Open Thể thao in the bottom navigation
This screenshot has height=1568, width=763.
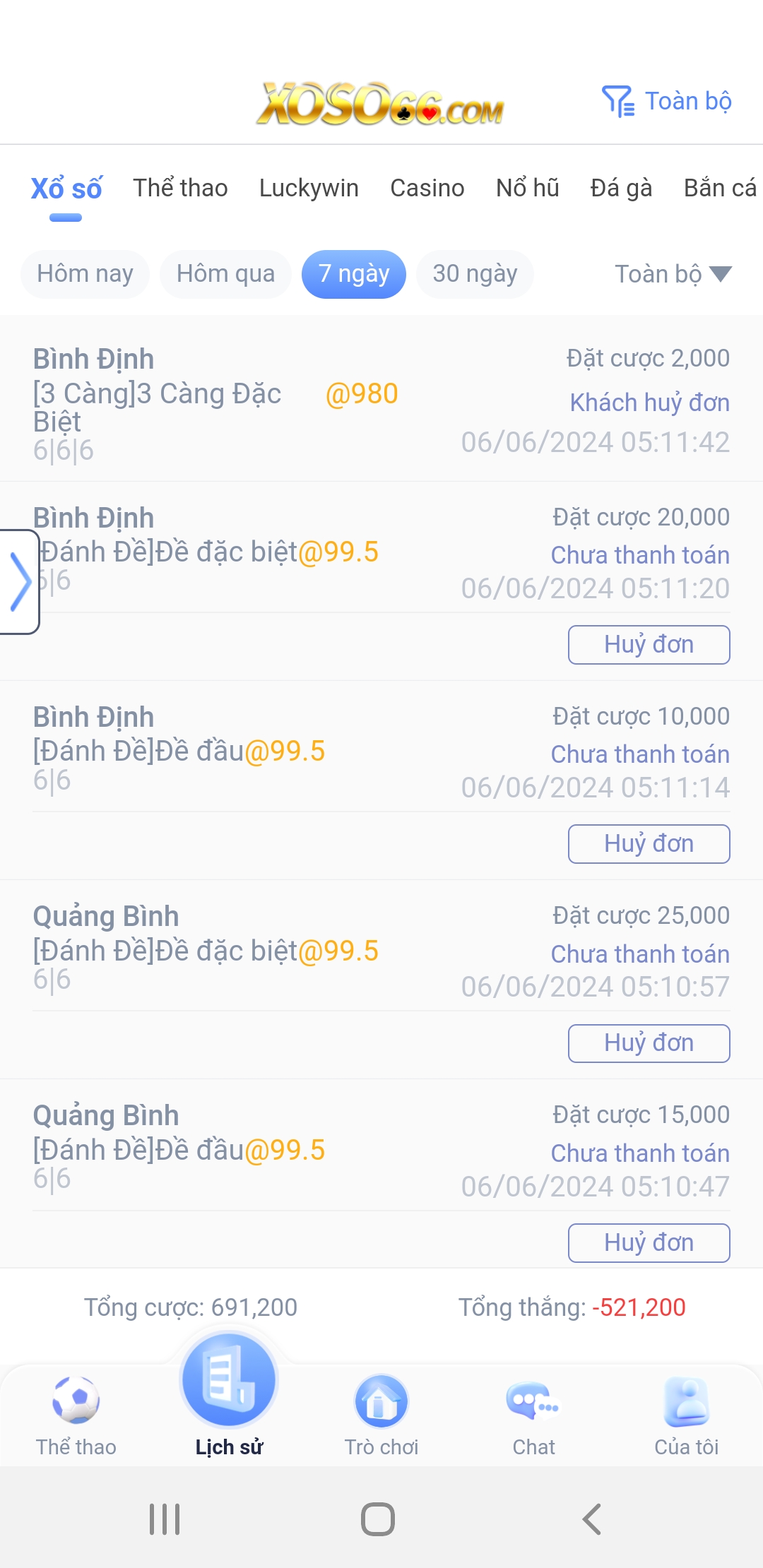(x=76, y=1416)
